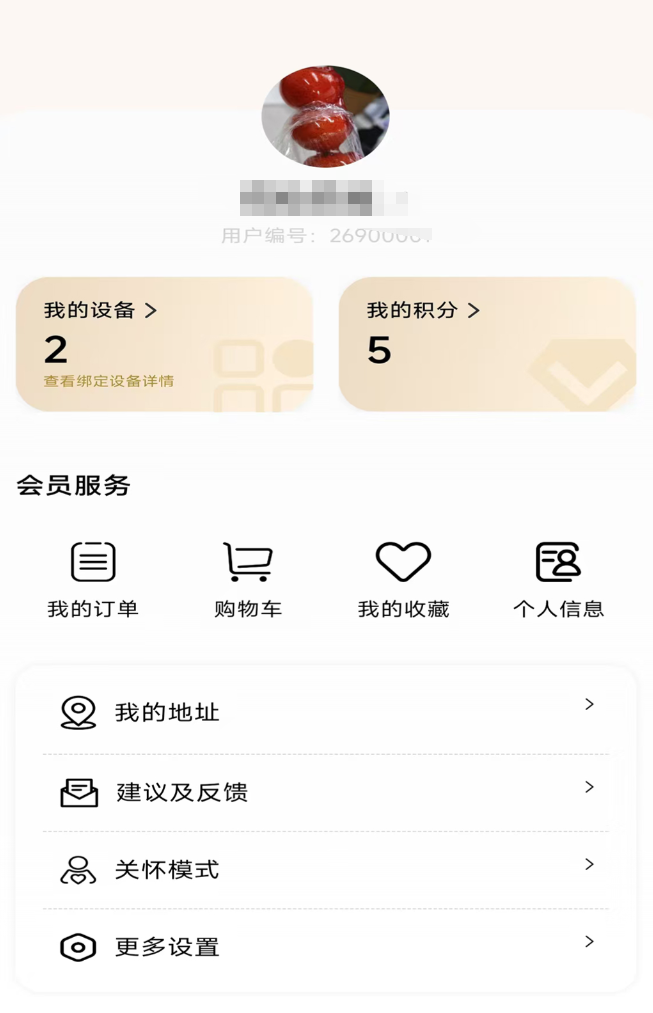Go to 更多设置
Image resolution: width=653 pixels, height=1013 pixels.
point(326,947)
